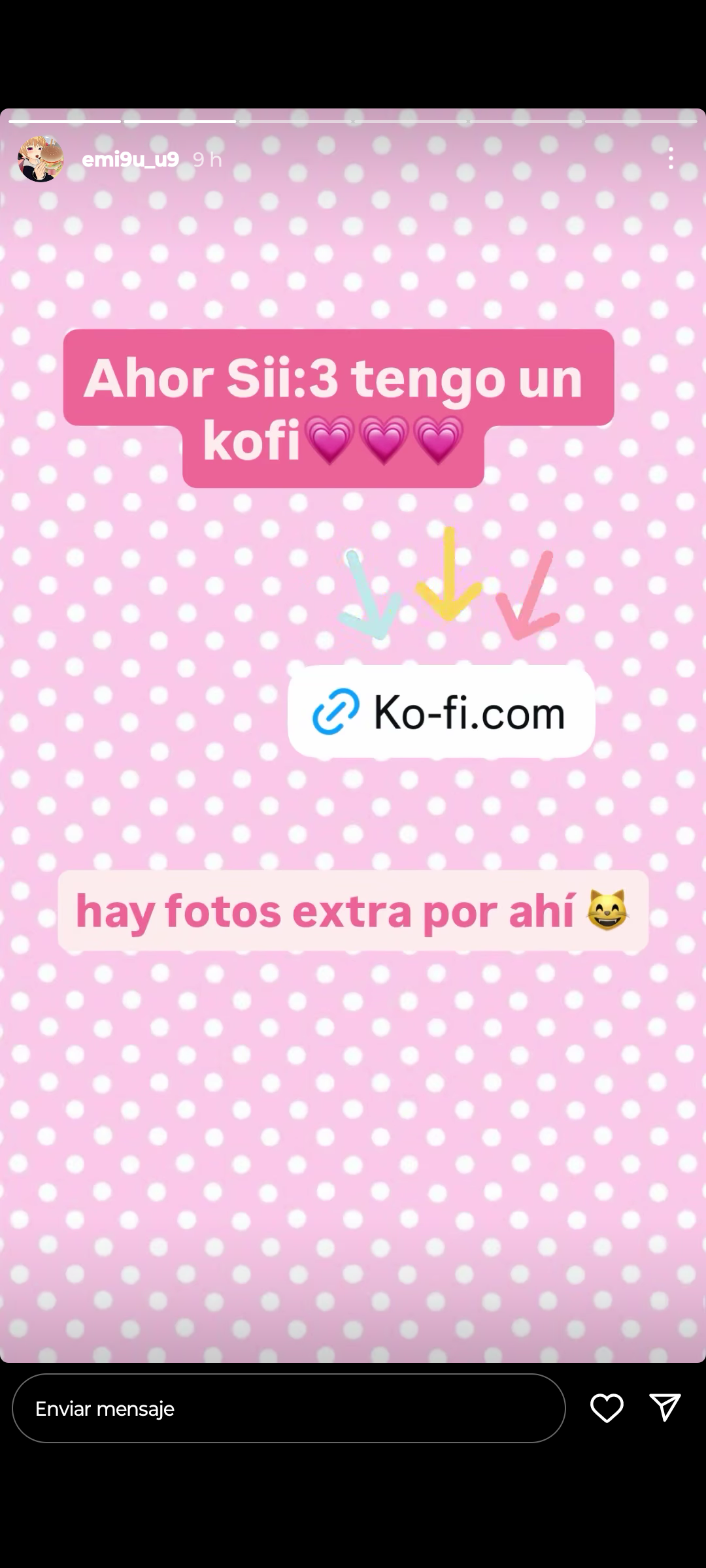Share this story via paper plane
This screenshot has height=1568, width=706.
(x=665, y=1408)
